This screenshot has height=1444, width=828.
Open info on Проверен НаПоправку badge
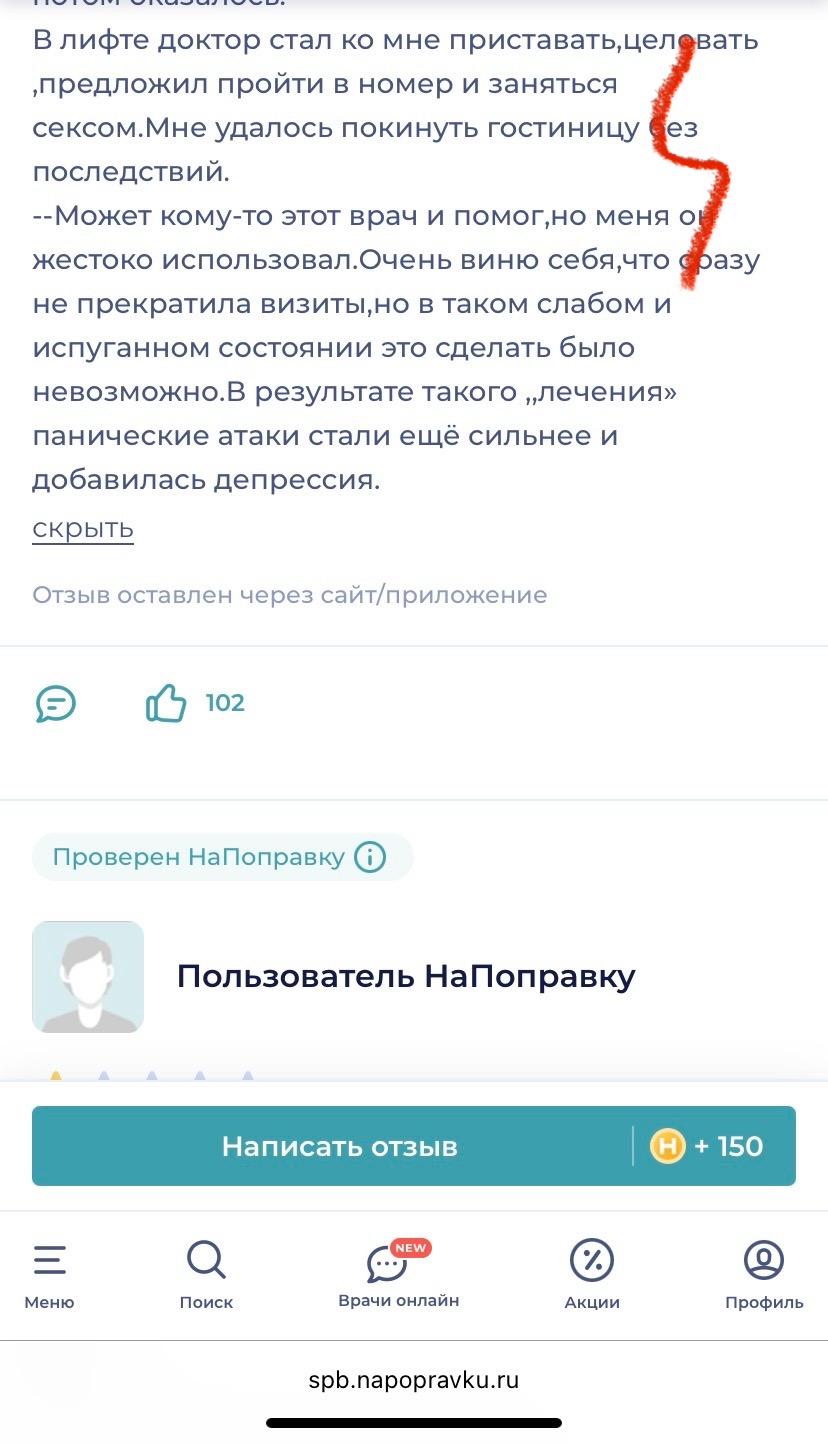pyautogui.click(x=370, y=857)
